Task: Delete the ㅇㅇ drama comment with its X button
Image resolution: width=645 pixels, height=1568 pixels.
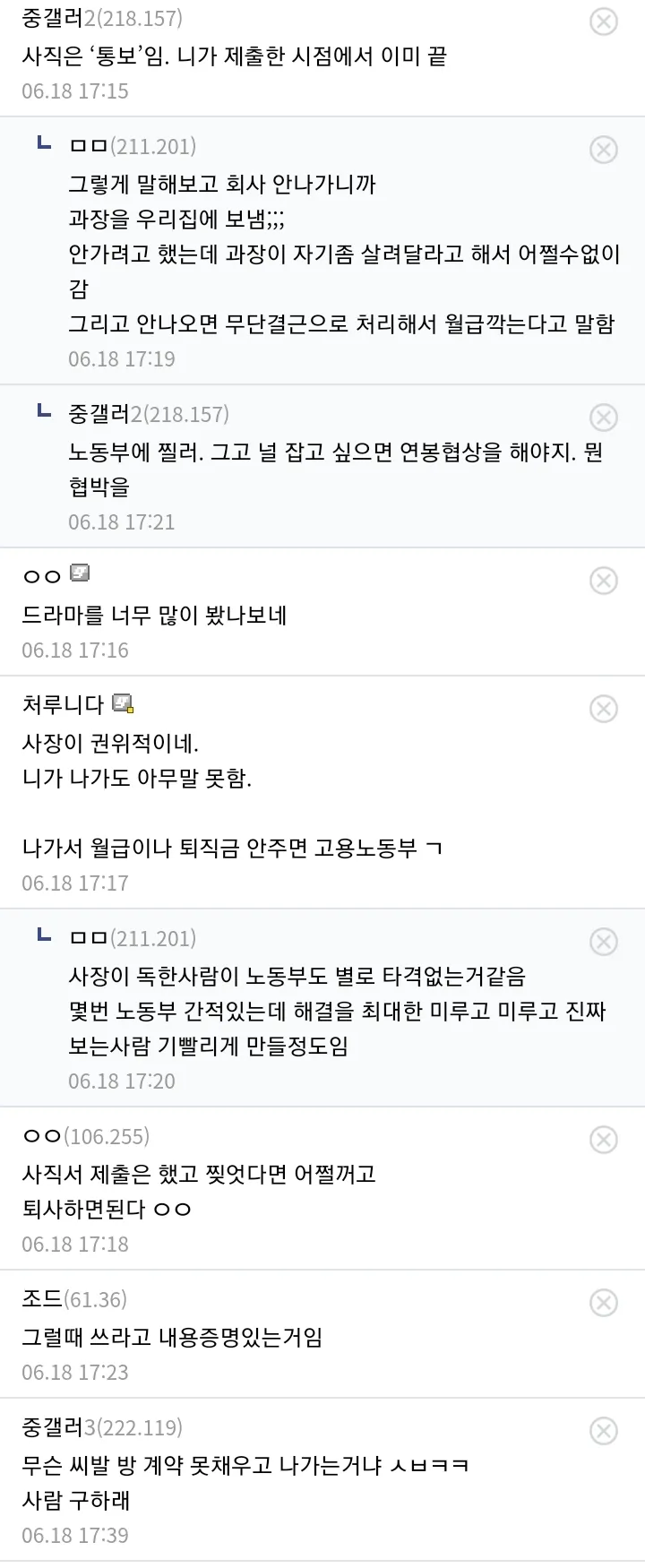Action: [604, 581]
